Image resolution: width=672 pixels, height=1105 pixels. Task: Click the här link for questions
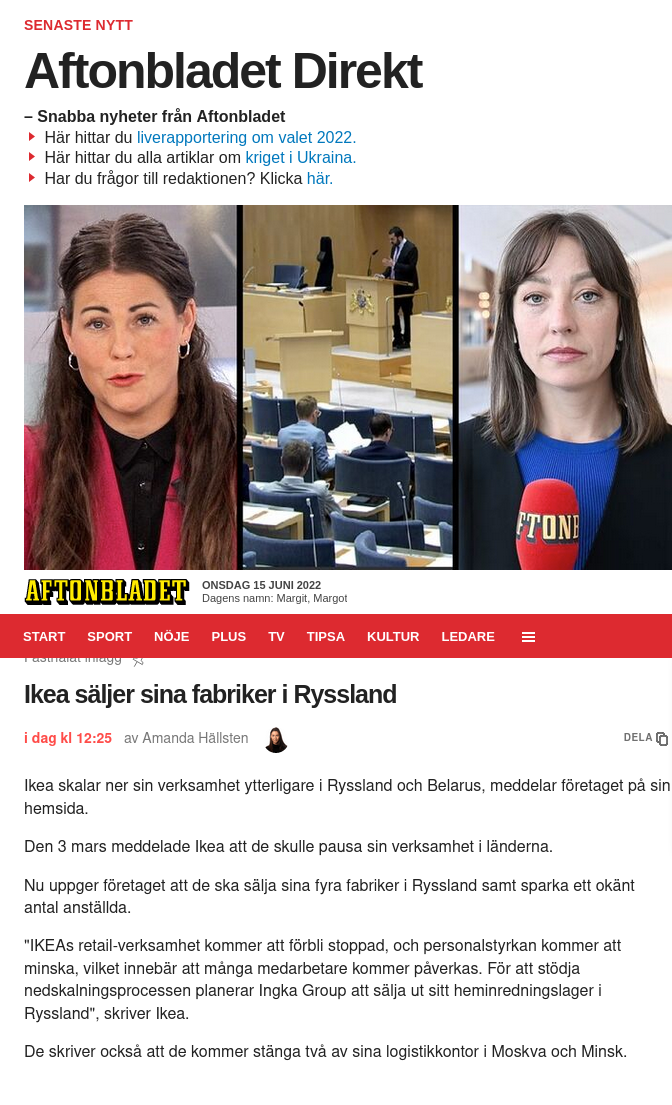(319, 179)
